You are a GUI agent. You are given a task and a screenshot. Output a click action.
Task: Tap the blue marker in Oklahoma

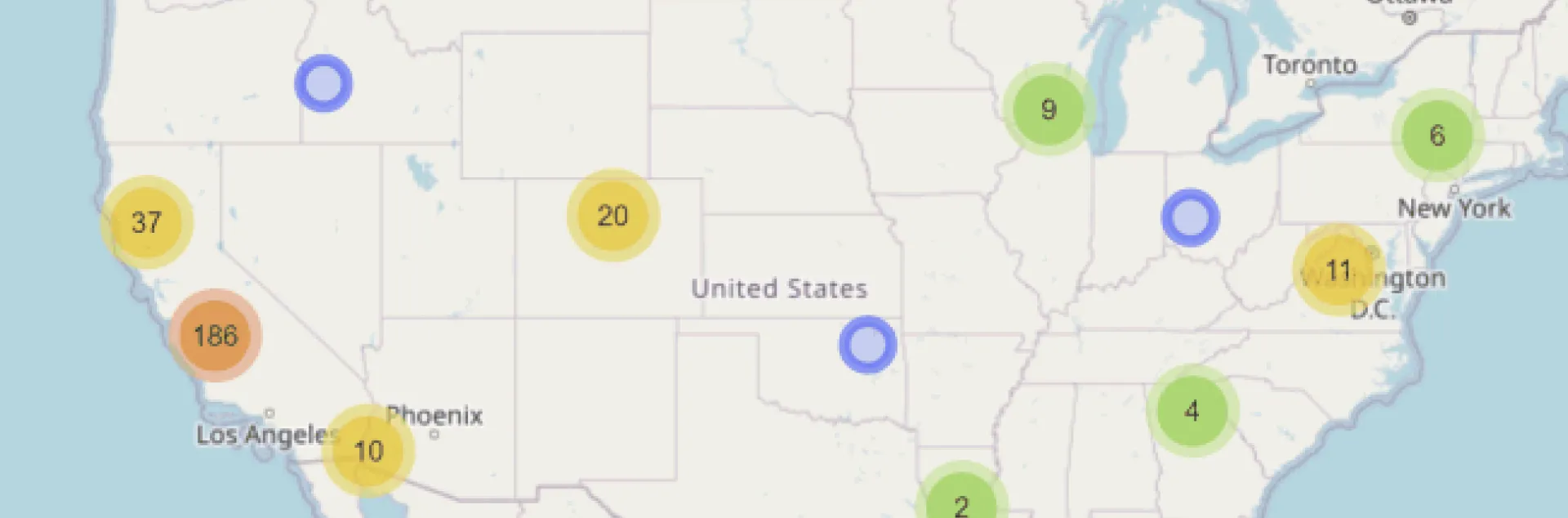coord(867,345)
